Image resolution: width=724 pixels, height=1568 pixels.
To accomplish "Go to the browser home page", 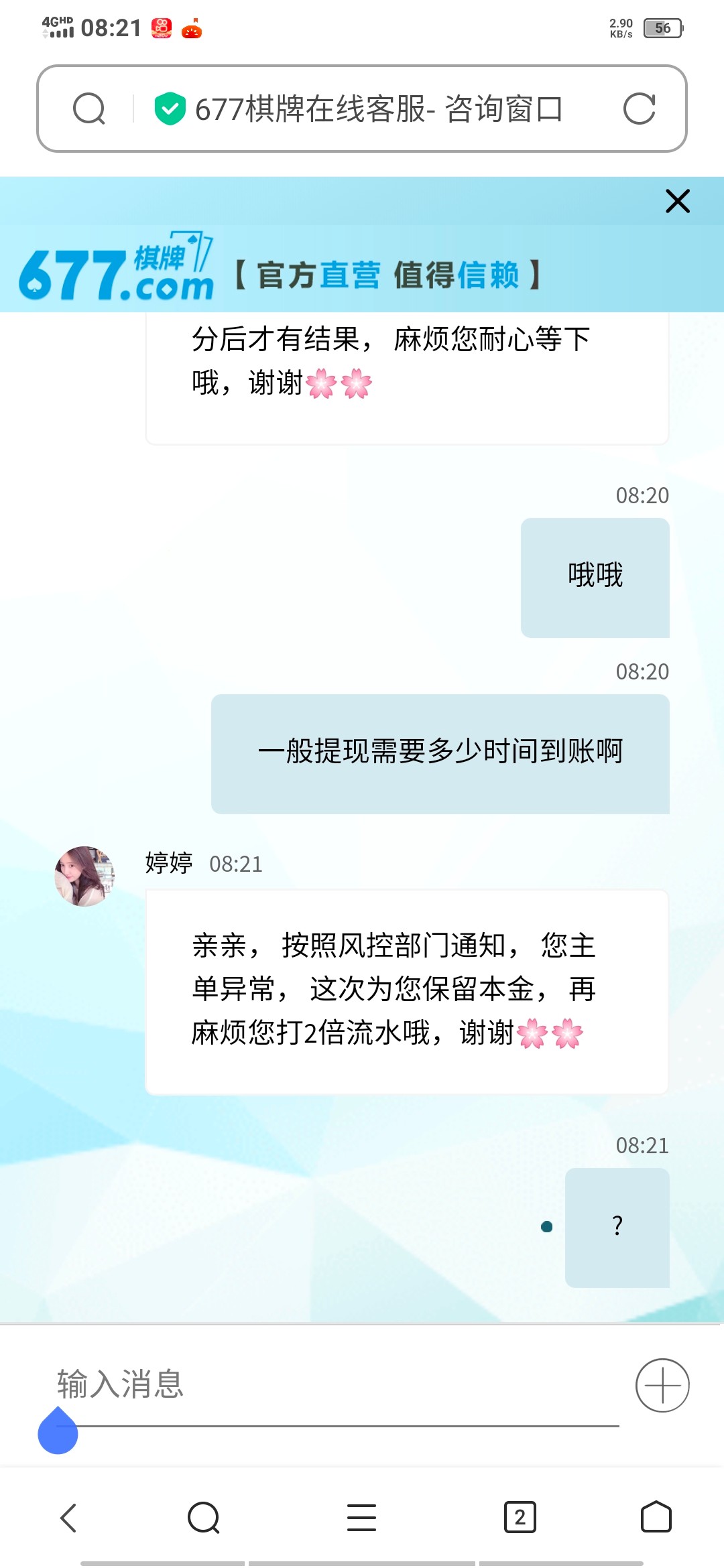I will (x=656, y=1518).
